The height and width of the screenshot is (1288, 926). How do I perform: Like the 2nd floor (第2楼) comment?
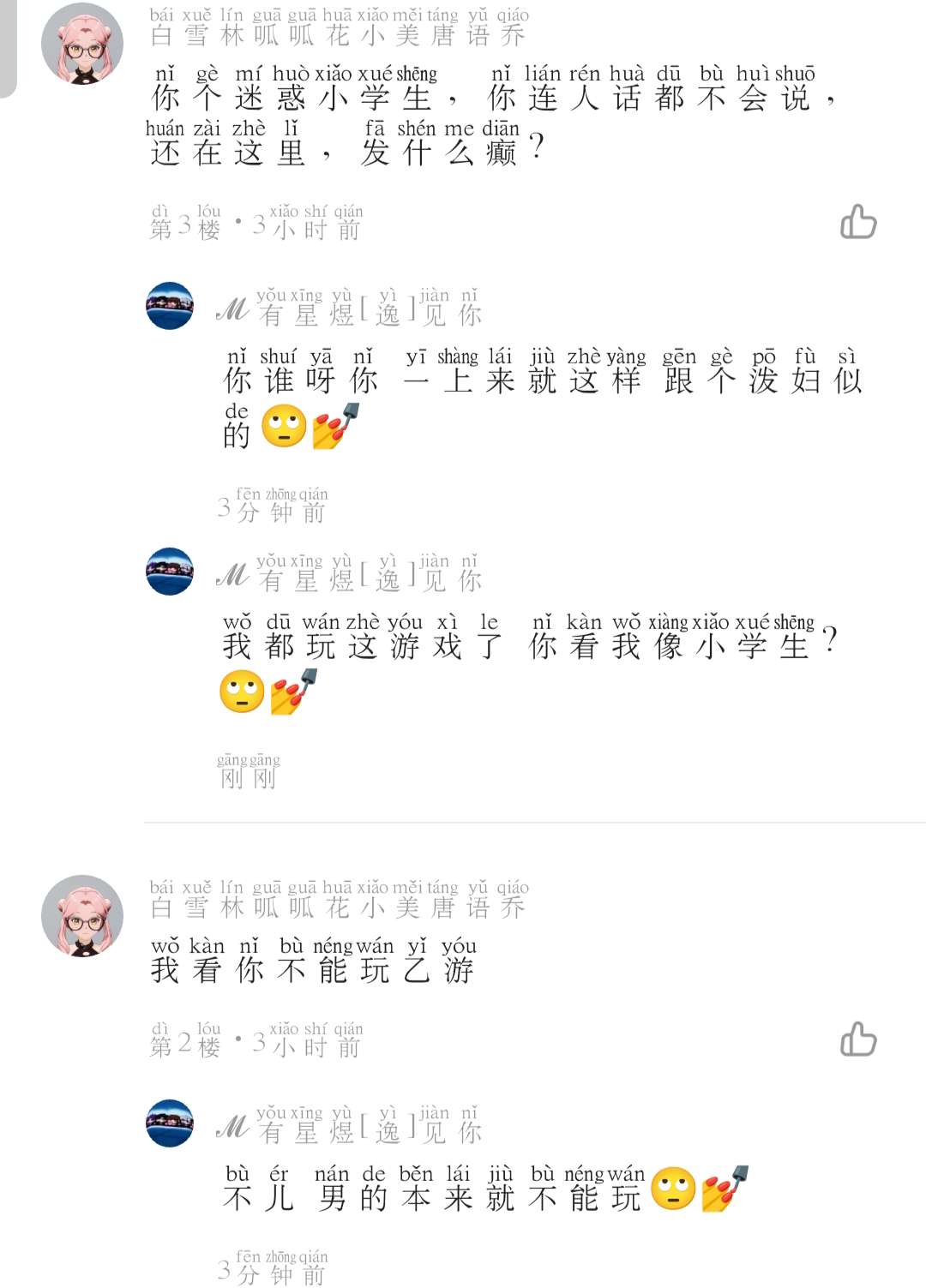point(858,1039)
